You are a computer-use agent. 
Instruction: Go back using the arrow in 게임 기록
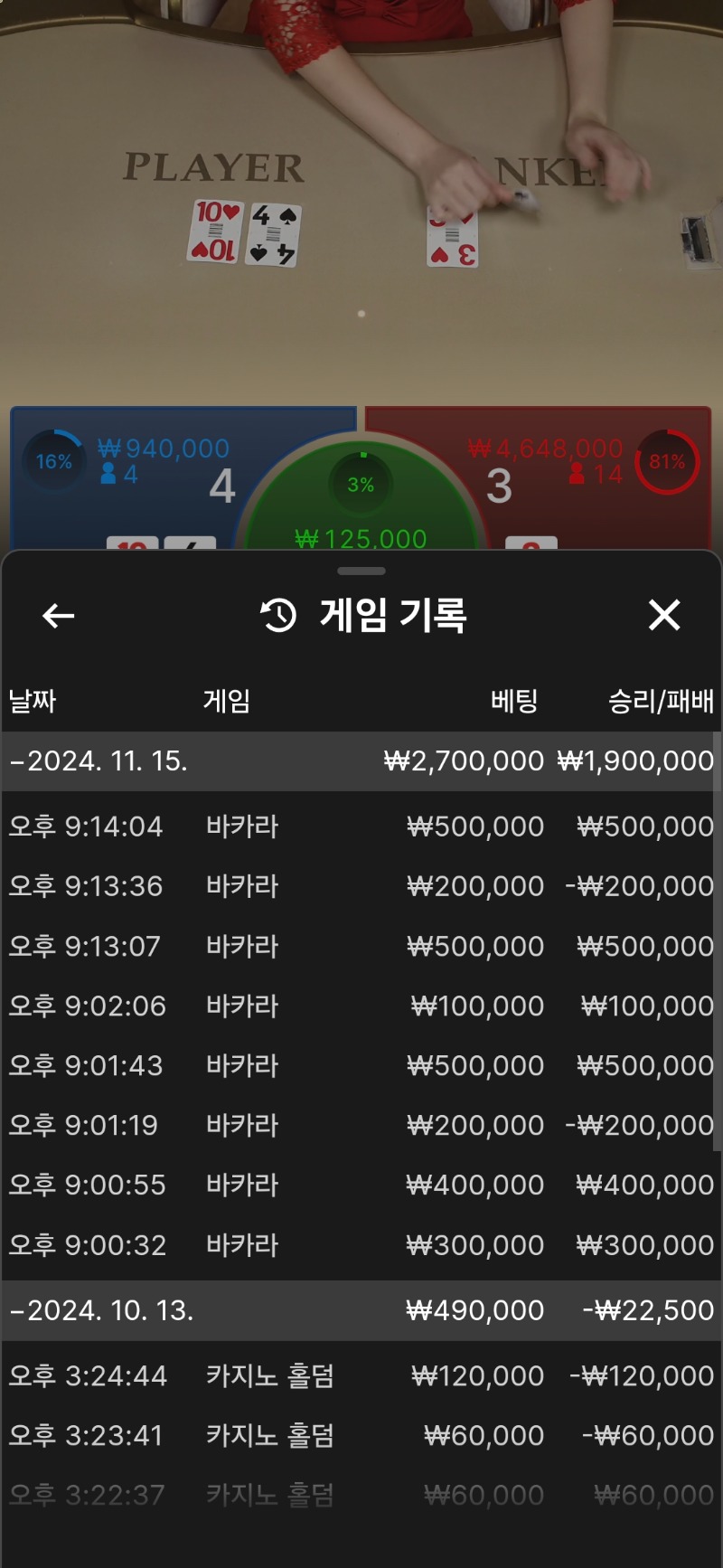(59, 617)
